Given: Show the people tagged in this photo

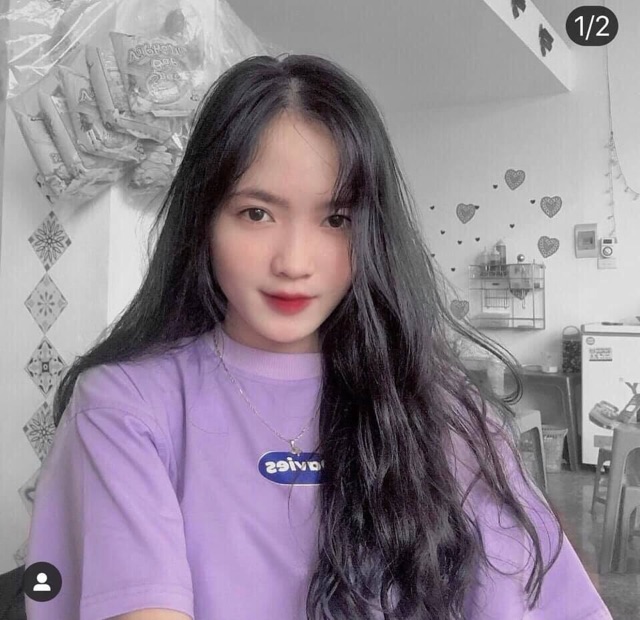Looking at the screenshot, I should 42,582.
